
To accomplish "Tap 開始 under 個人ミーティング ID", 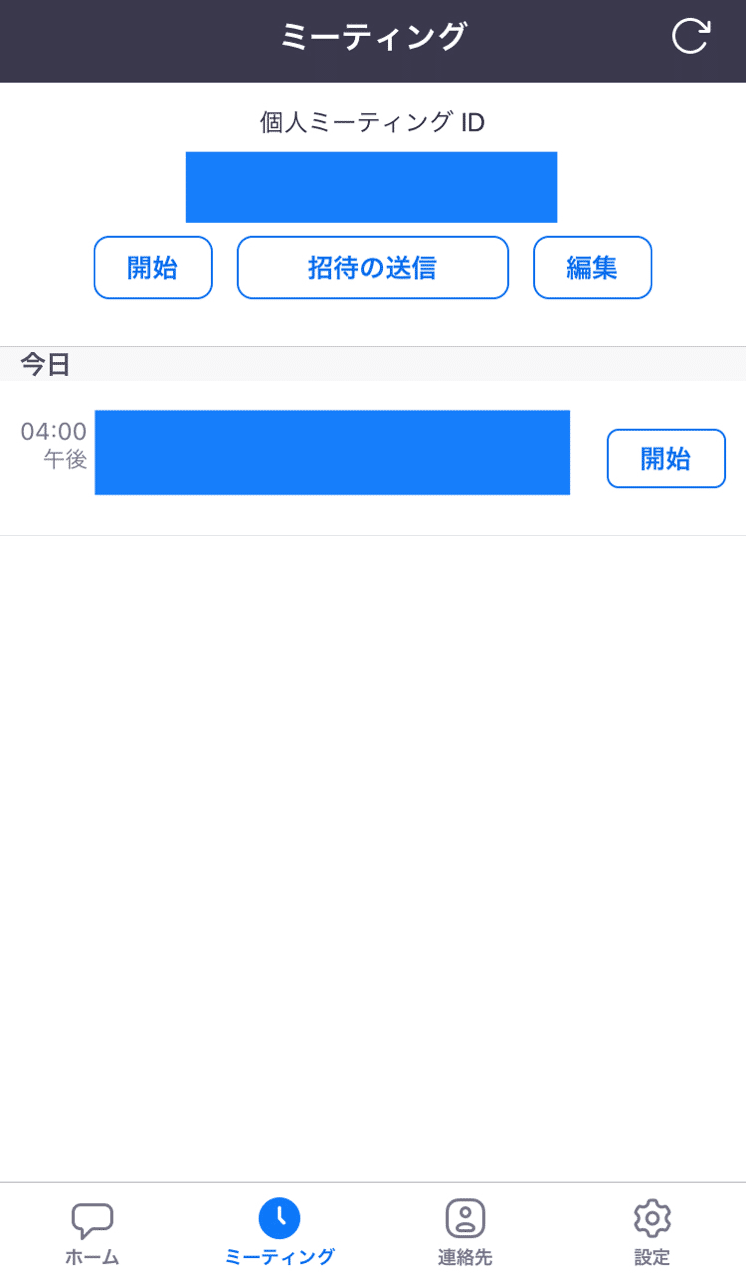I will pyautogui.click(x=153, y=268).
